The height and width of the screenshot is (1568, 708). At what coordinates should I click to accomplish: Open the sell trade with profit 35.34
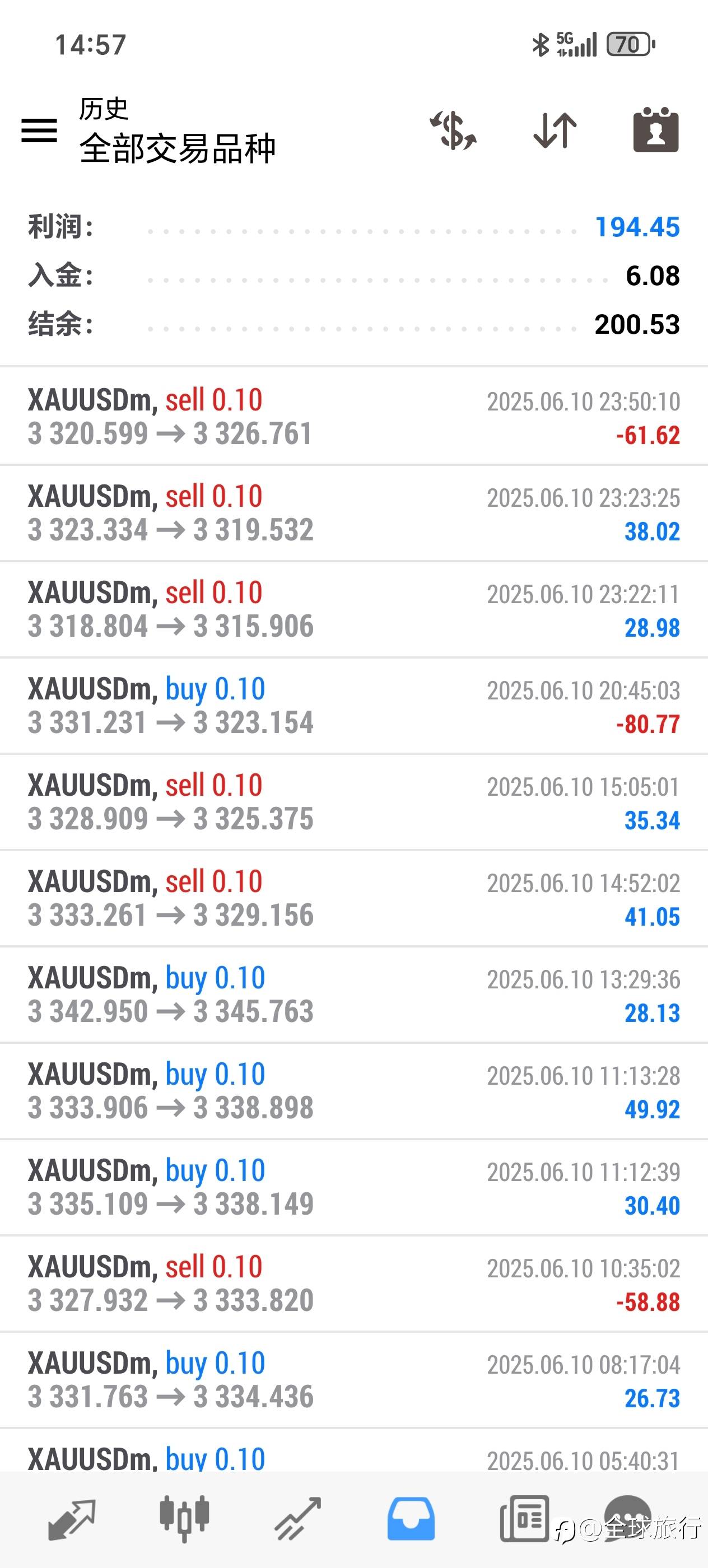click(353, 802)
